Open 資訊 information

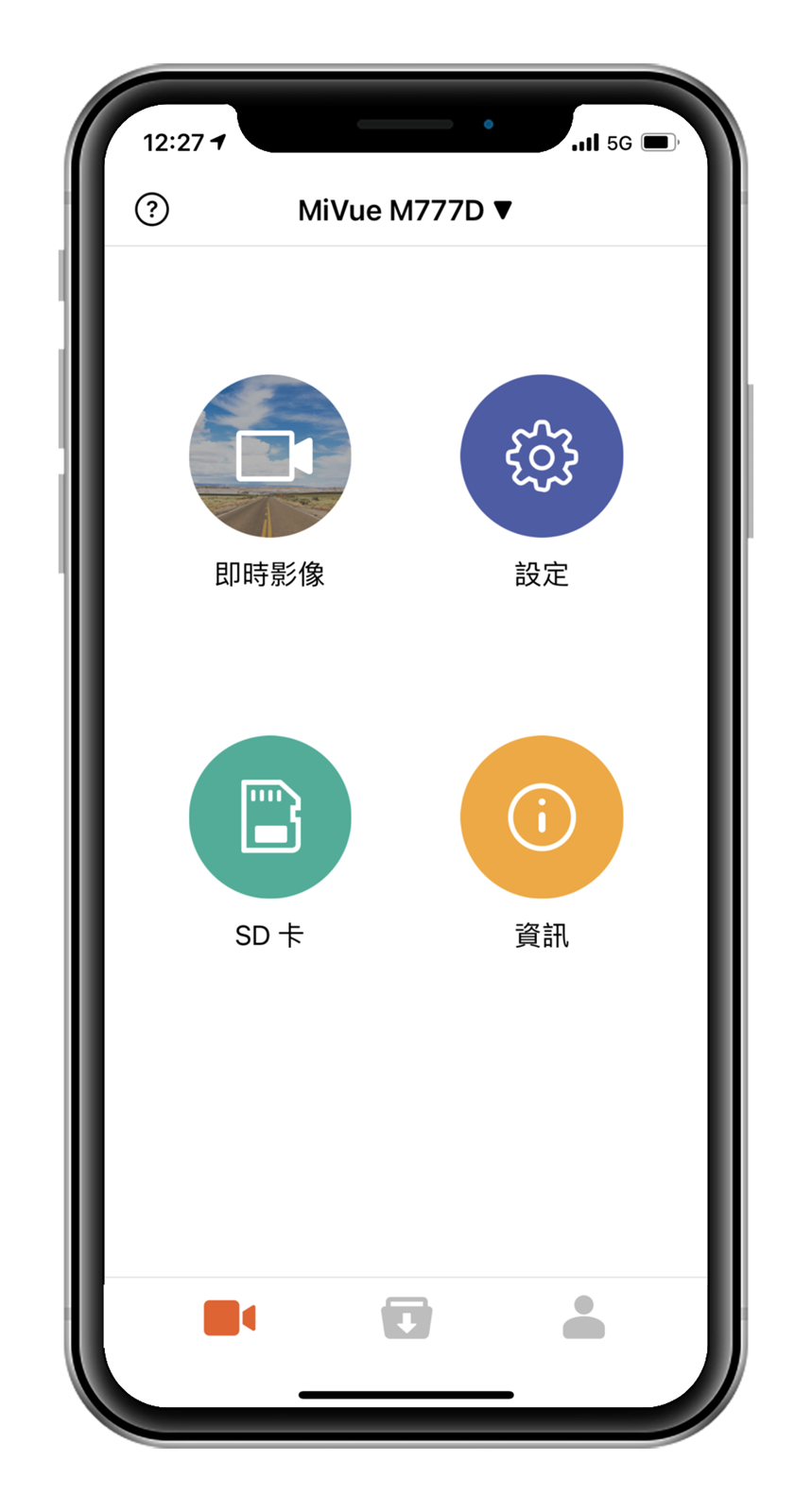[x=542, y=817]
